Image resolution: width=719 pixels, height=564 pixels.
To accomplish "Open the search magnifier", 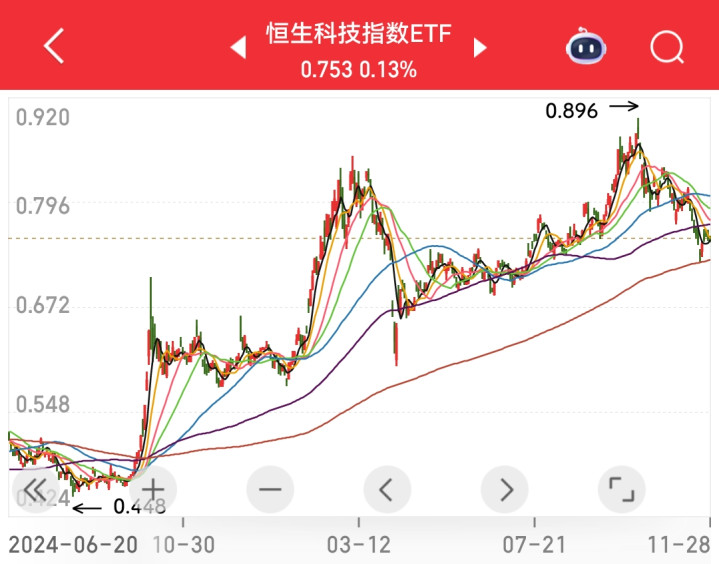I will (x=666, y=46).
